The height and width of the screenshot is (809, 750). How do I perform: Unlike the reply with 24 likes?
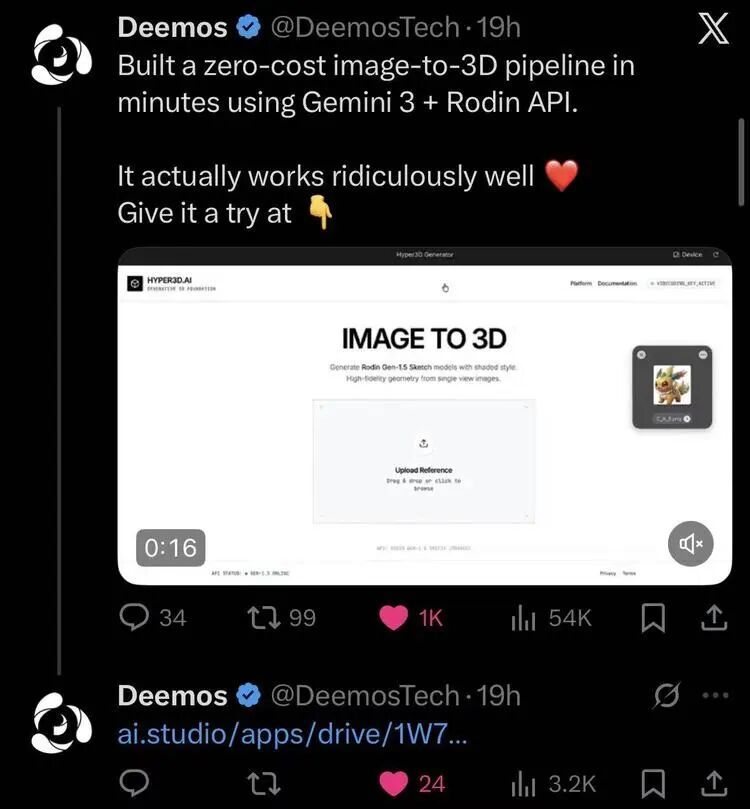394,782
